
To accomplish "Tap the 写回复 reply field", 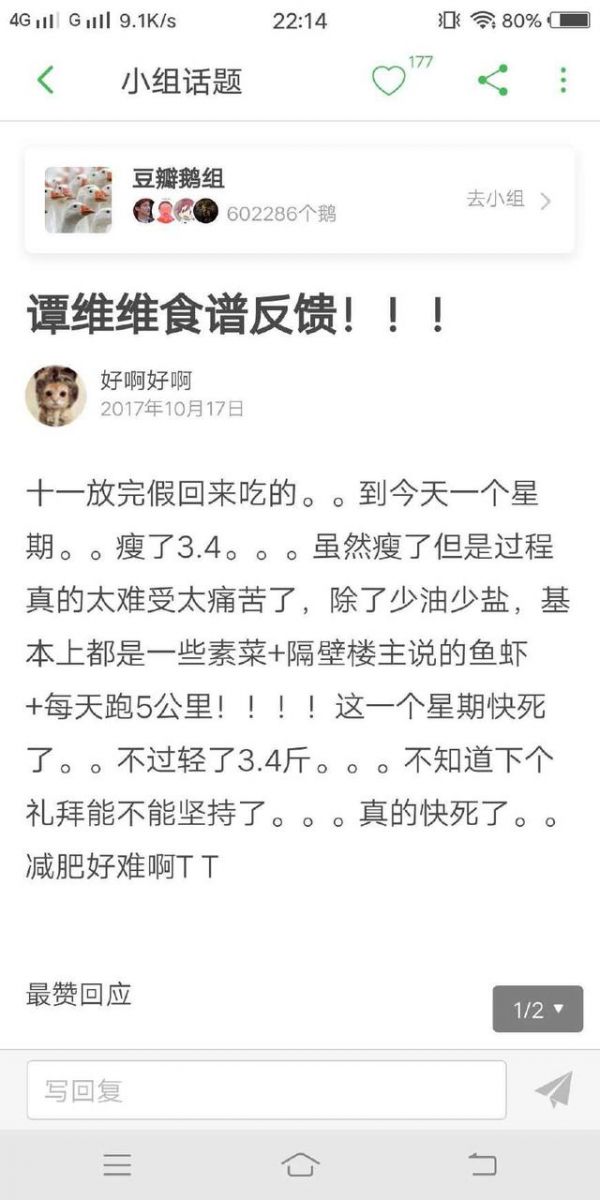I will click(x=266, y=1089).
